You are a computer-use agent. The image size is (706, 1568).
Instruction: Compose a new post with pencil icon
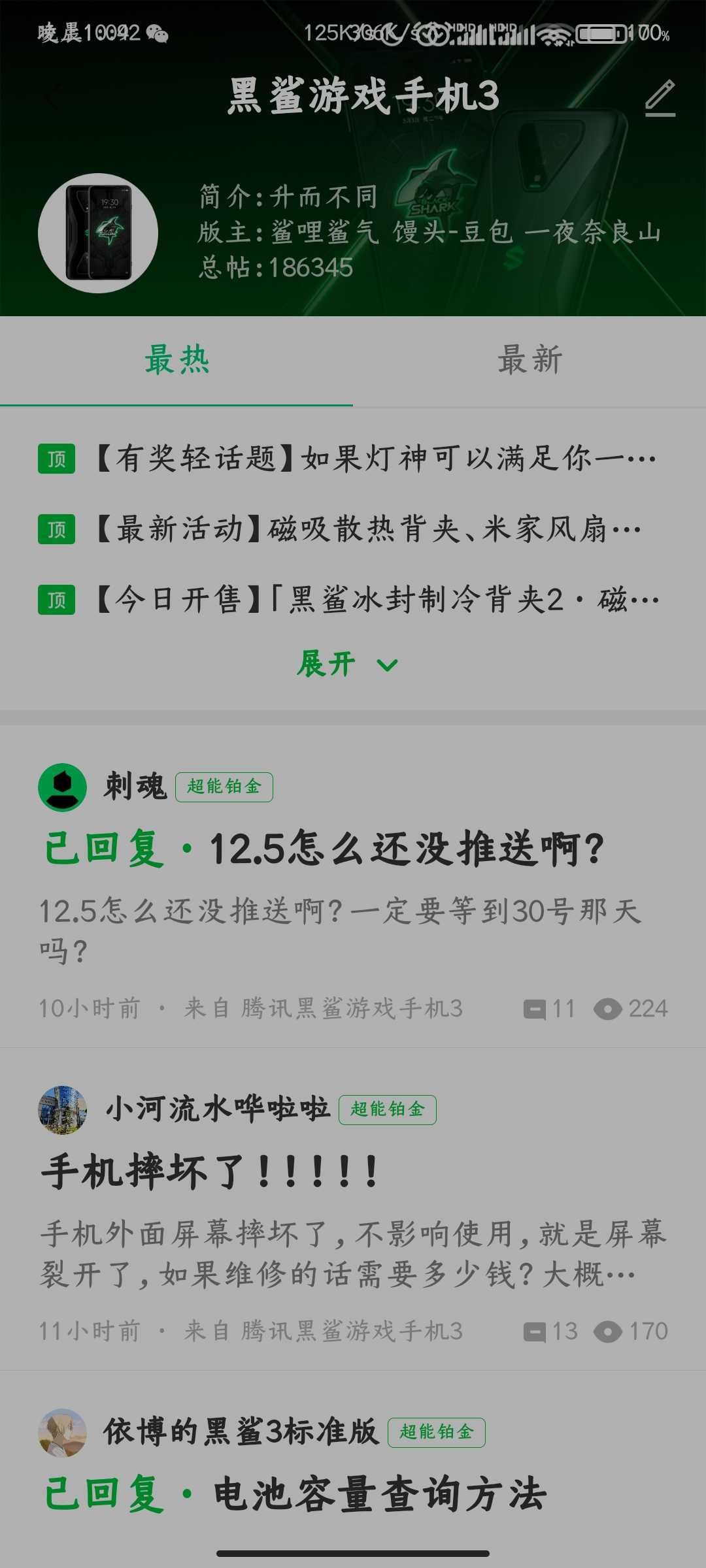660,99
